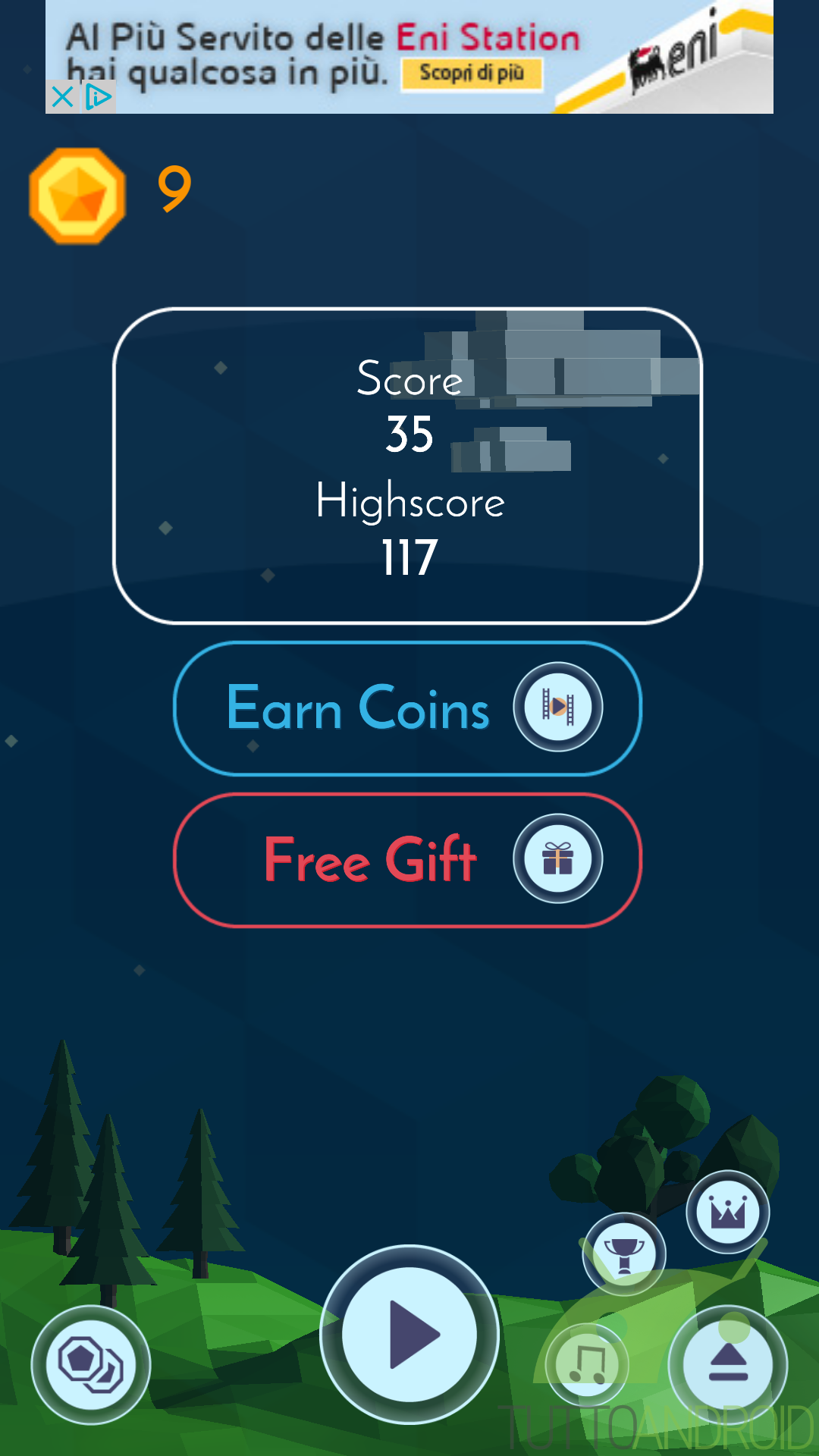Open the character shapes shop icon

point(91,1364)
